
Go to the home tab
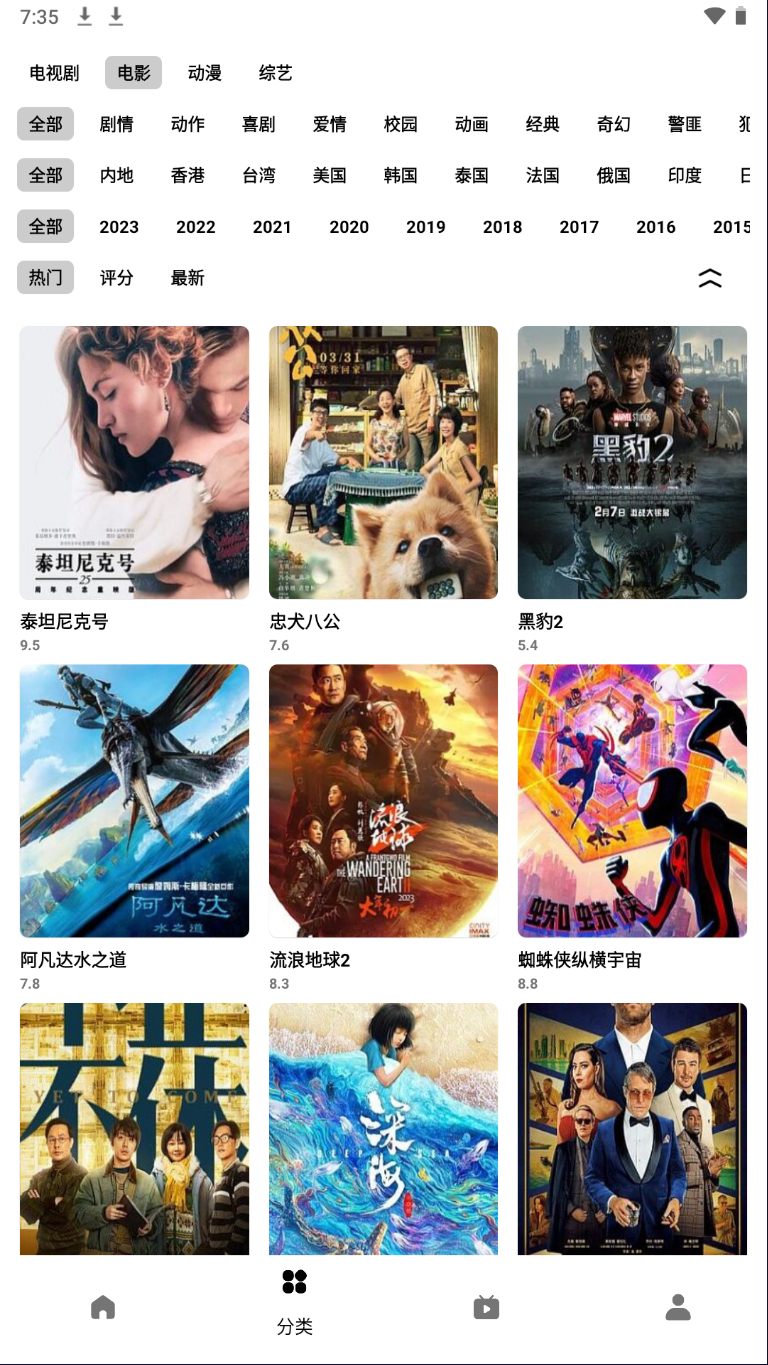103,1307
